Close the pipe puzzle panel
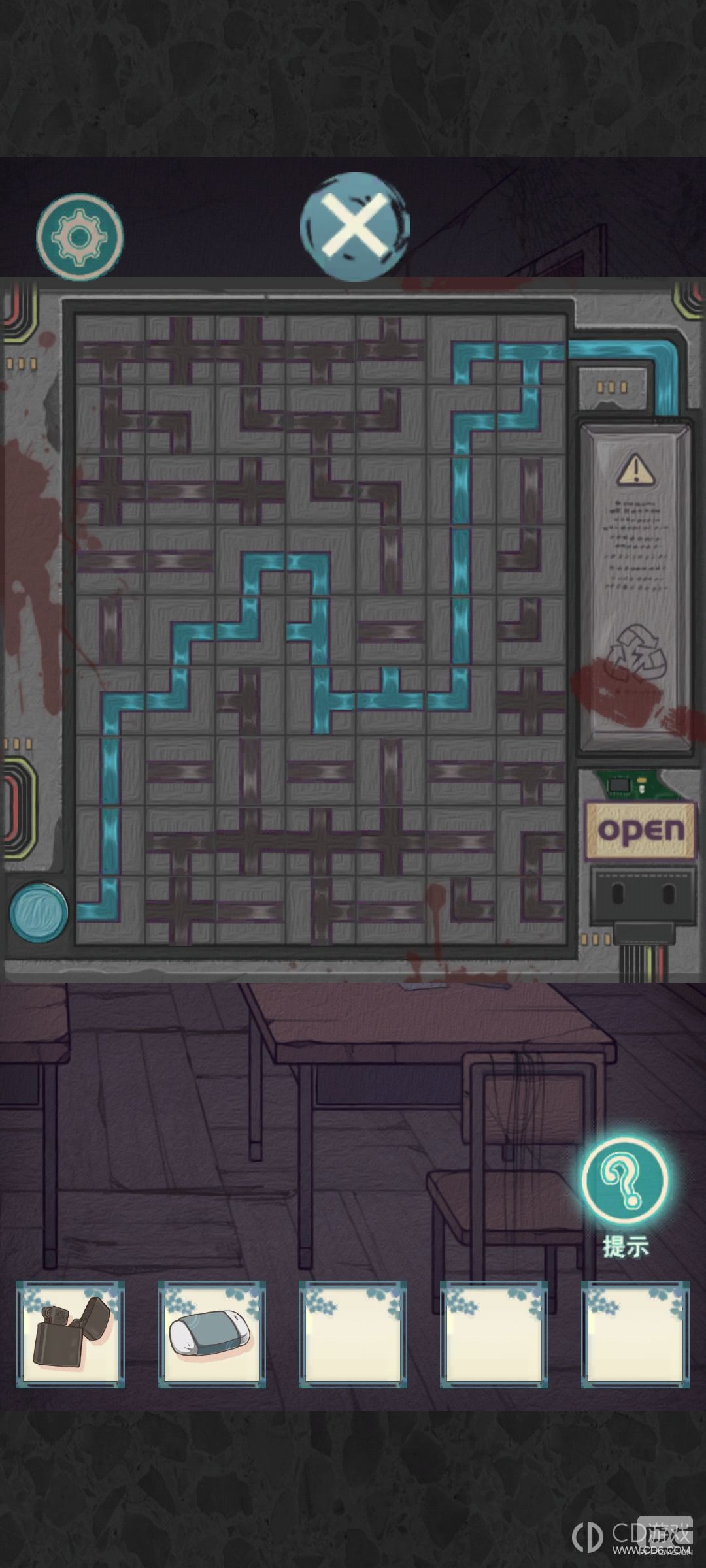The width and height of the screenshot is (706, 1568). tap(354, 226)
